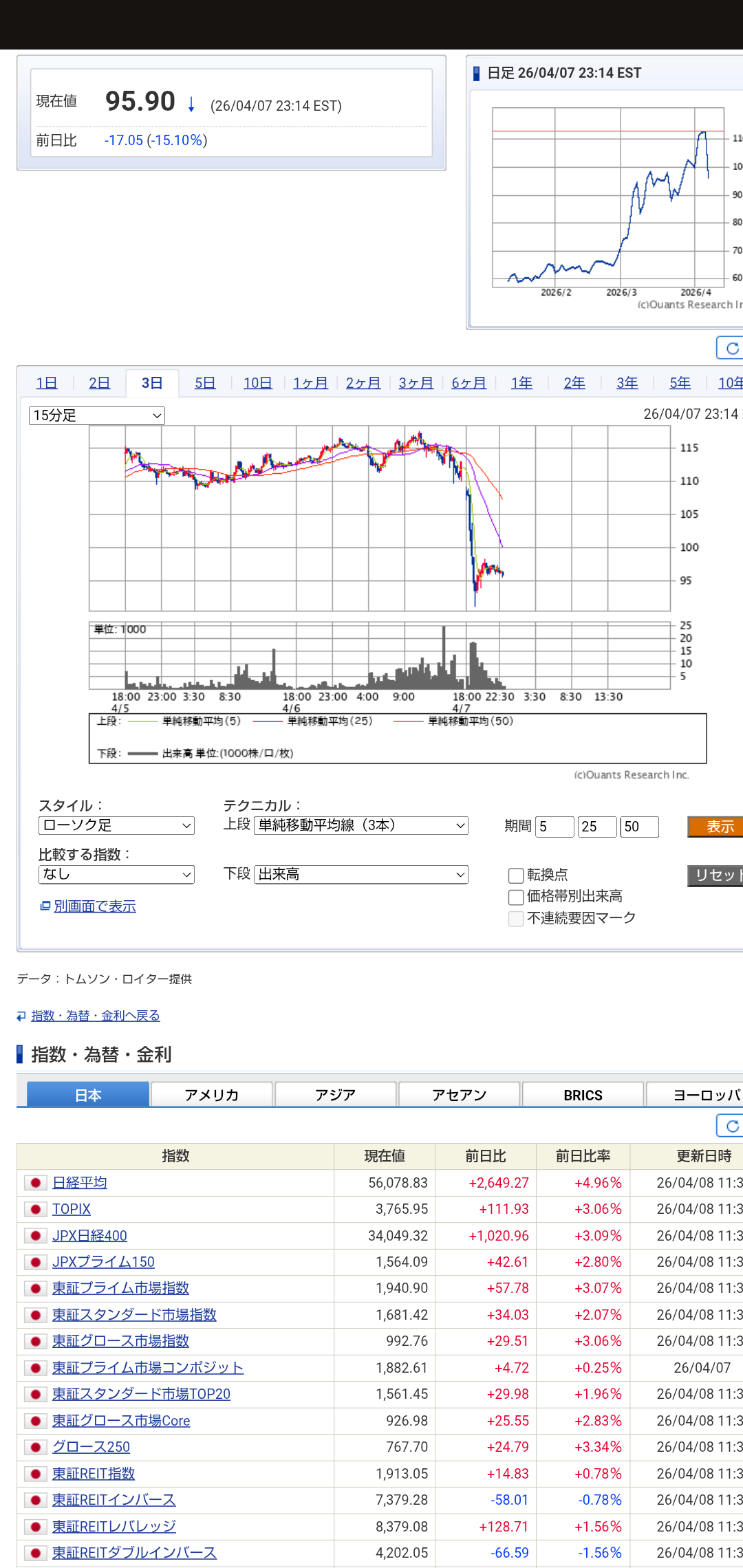Open 東証グロース市場指数 link
Viewport: 743px width, 1568px height.
(x=120, y=1341)
